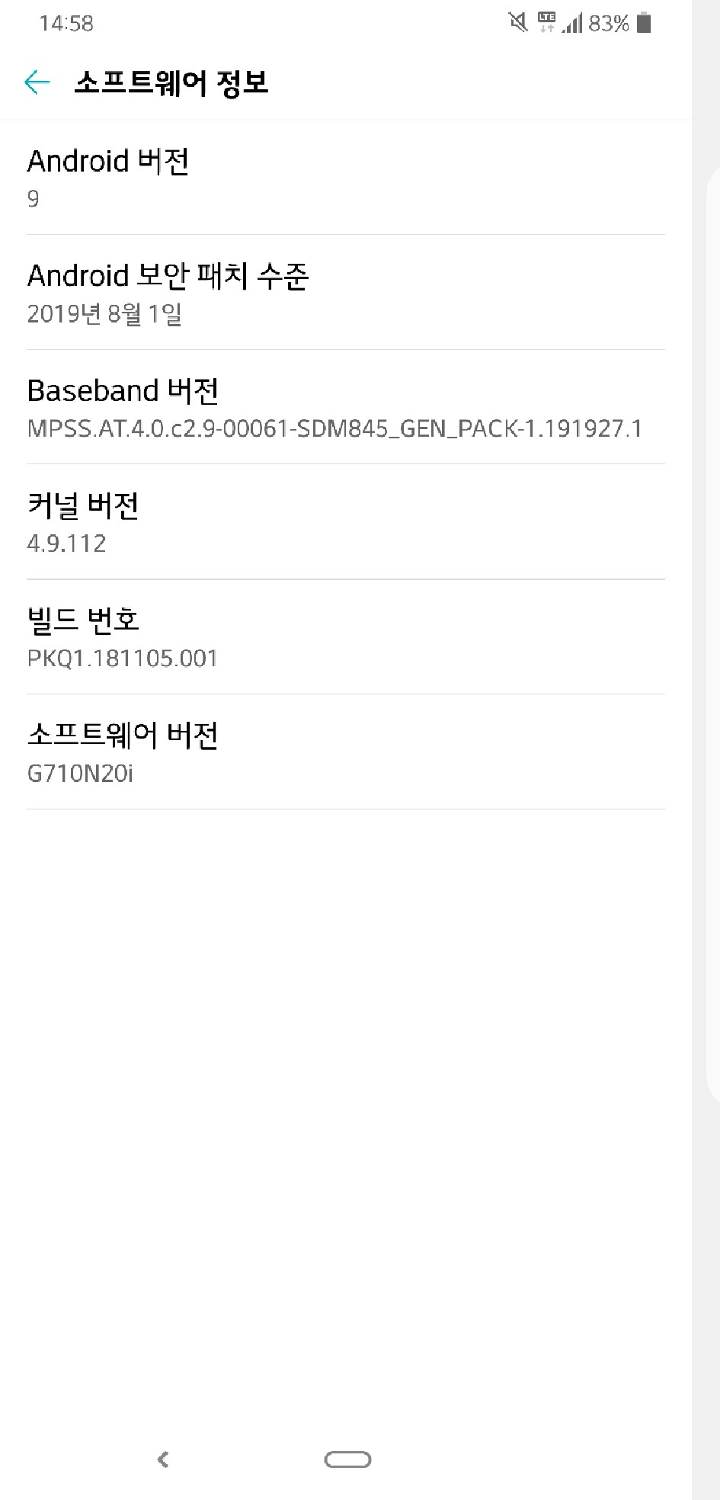Tap the clock showing 14:58
720x1500 pixels.
point(63,23)
